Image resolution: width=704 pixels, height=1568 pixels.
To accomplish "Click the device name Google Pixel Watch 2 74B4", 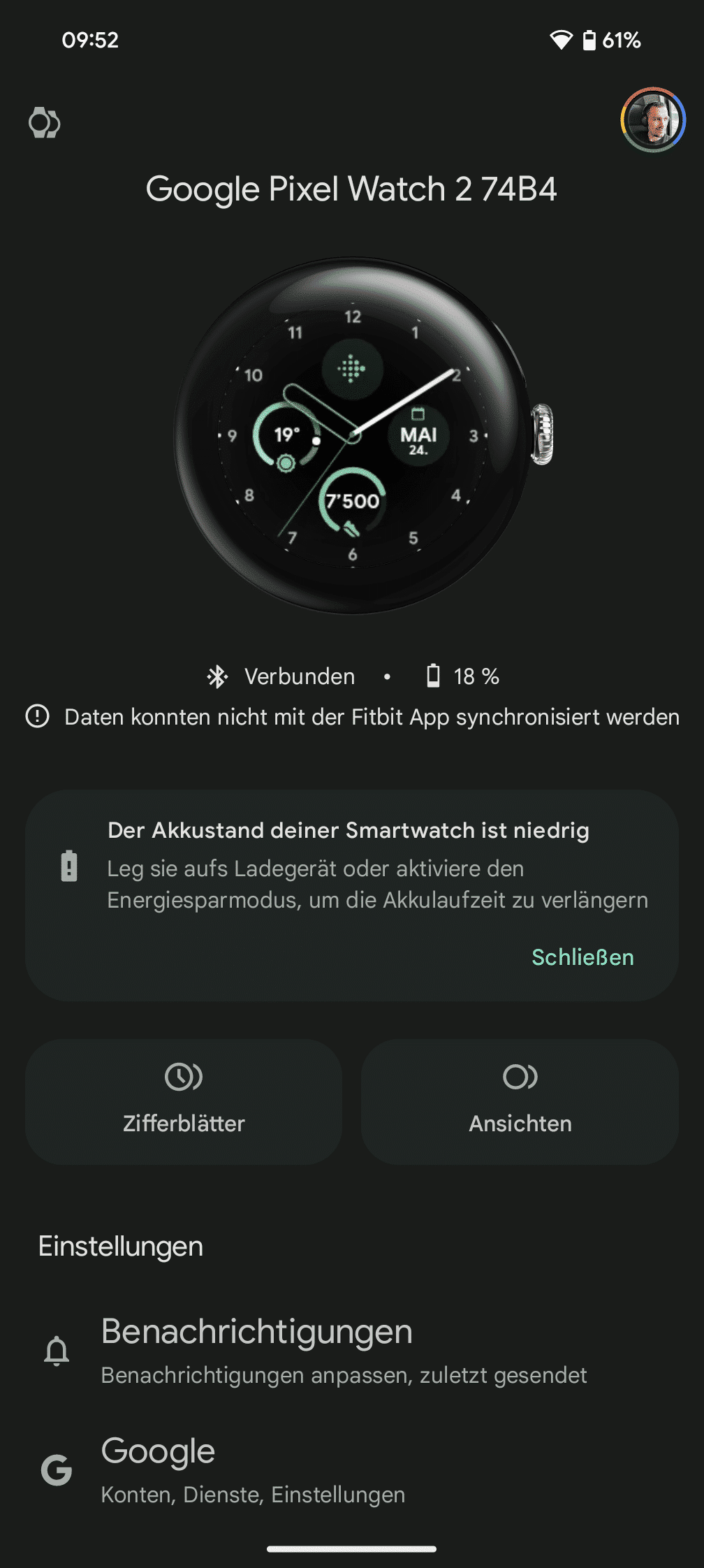I will point(352,189).
